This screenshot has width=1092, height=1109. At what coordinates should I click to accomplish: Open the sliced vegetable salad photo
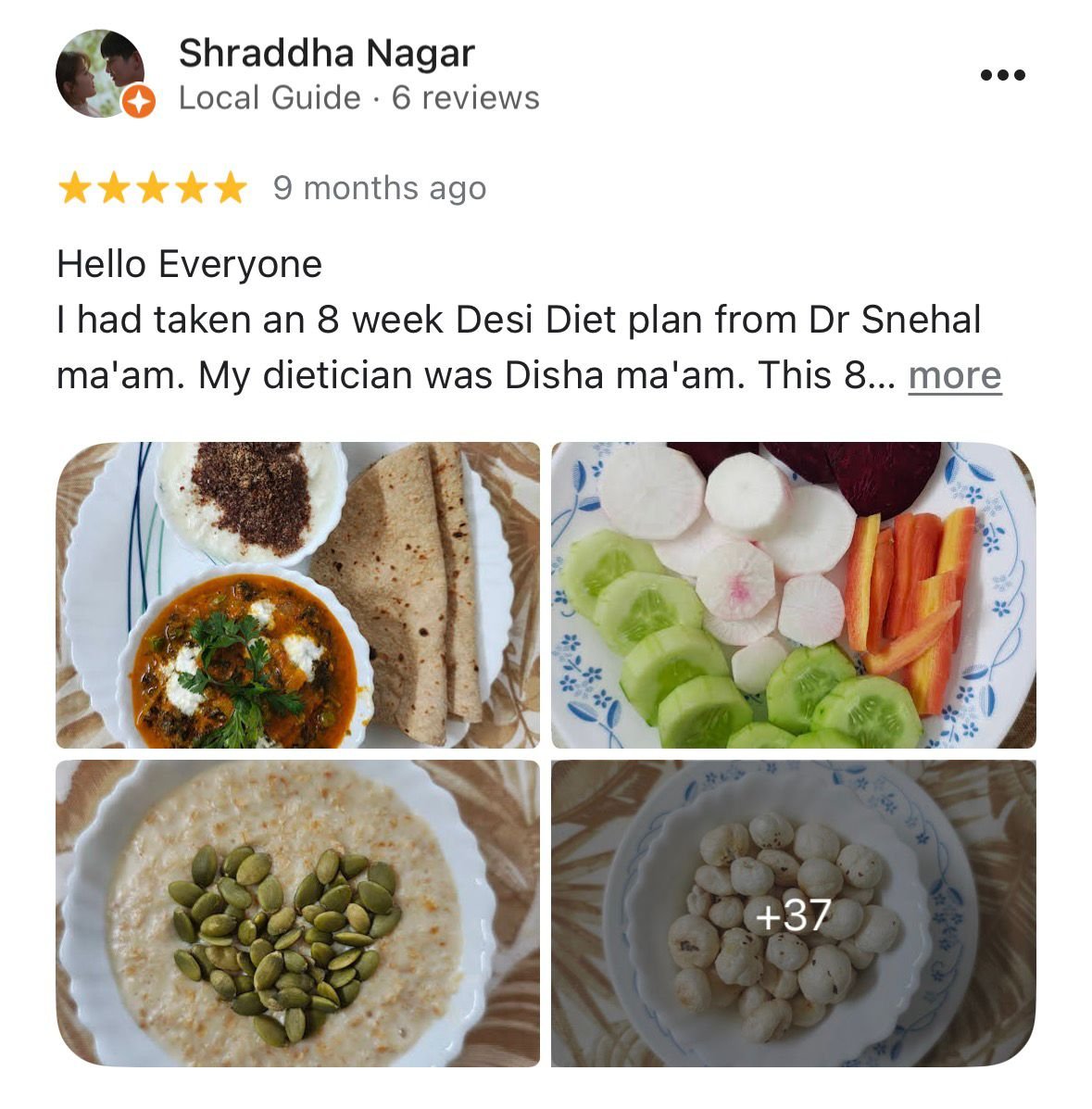click(x=793, y=595)
